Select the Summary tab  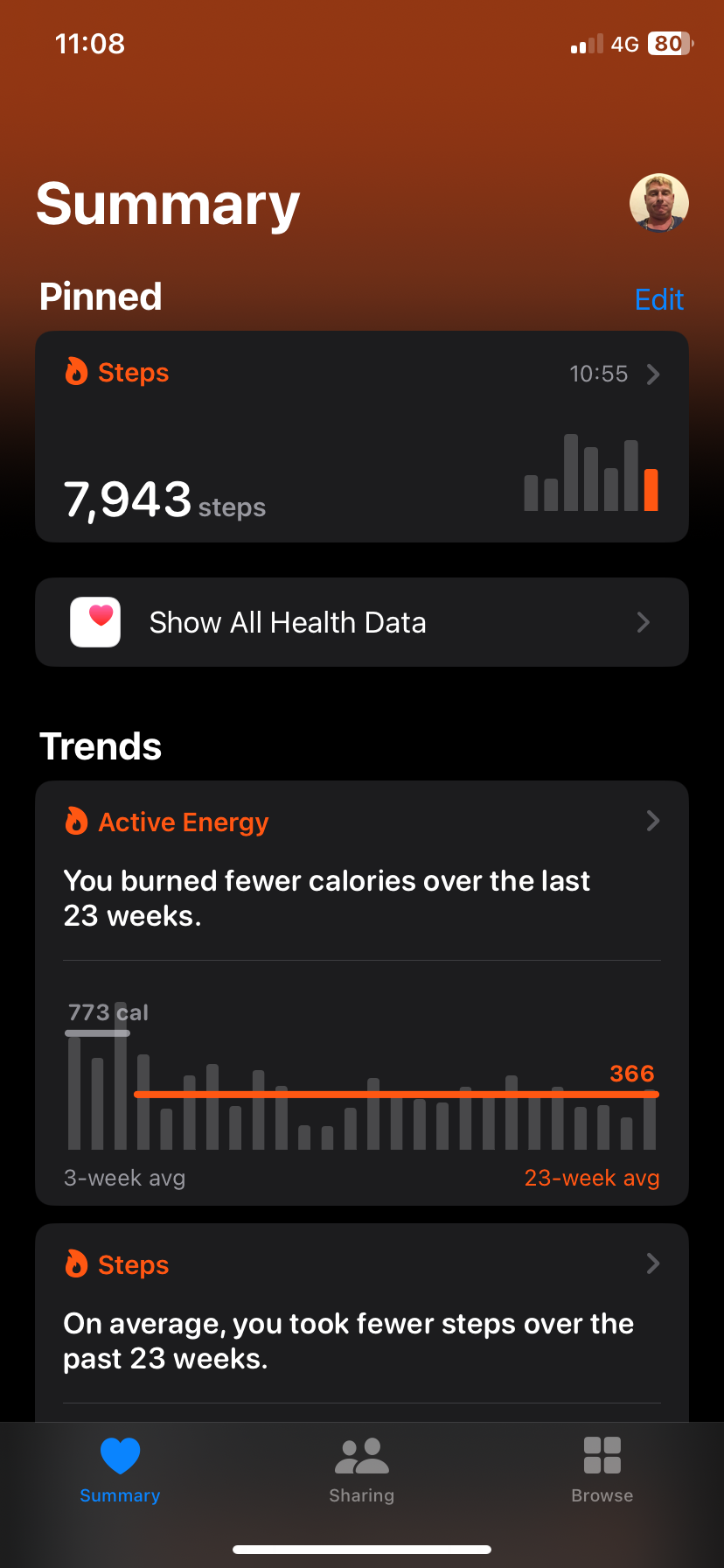point(120,1470)
